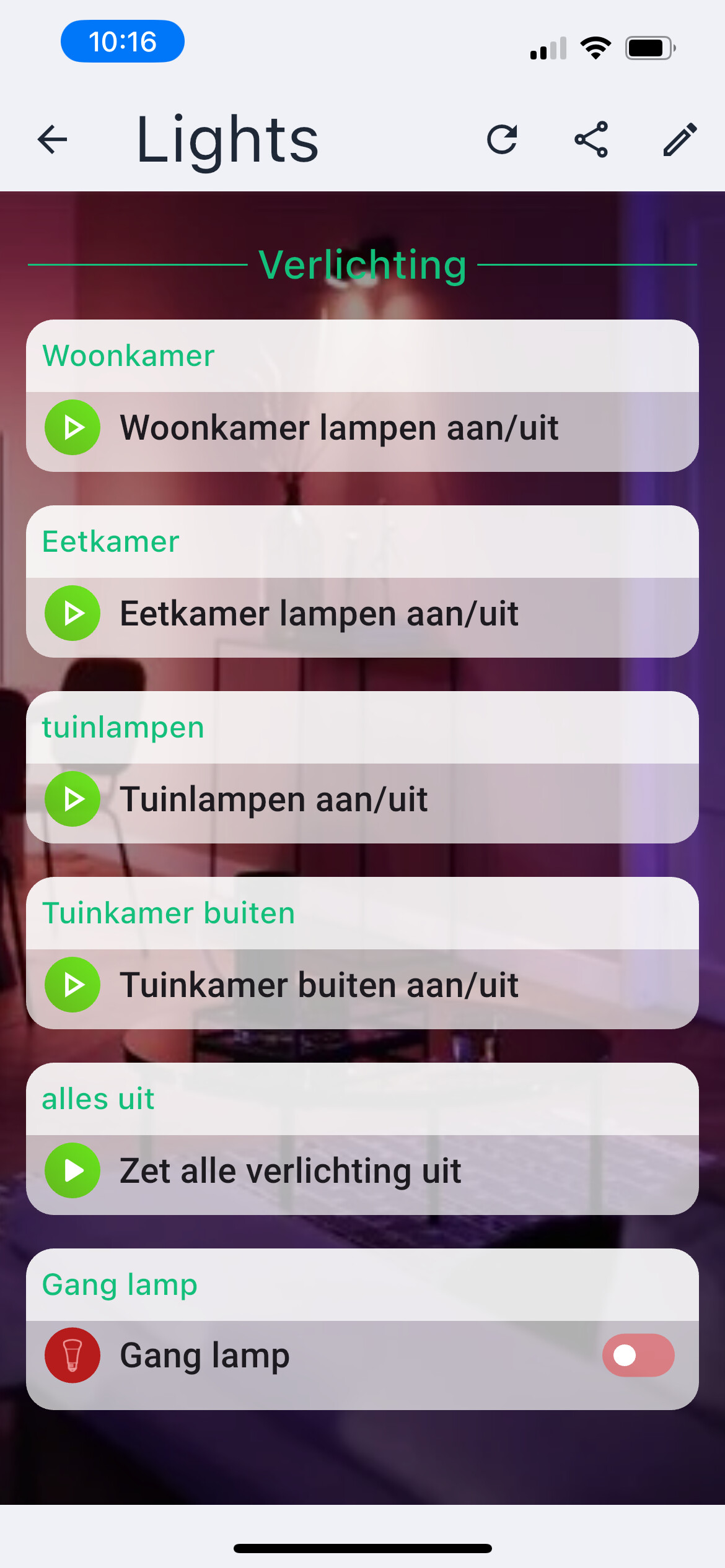725x1568 pixels.
Task: Open the Gang lamp bulb icon
Action: tap(72, 1355)
